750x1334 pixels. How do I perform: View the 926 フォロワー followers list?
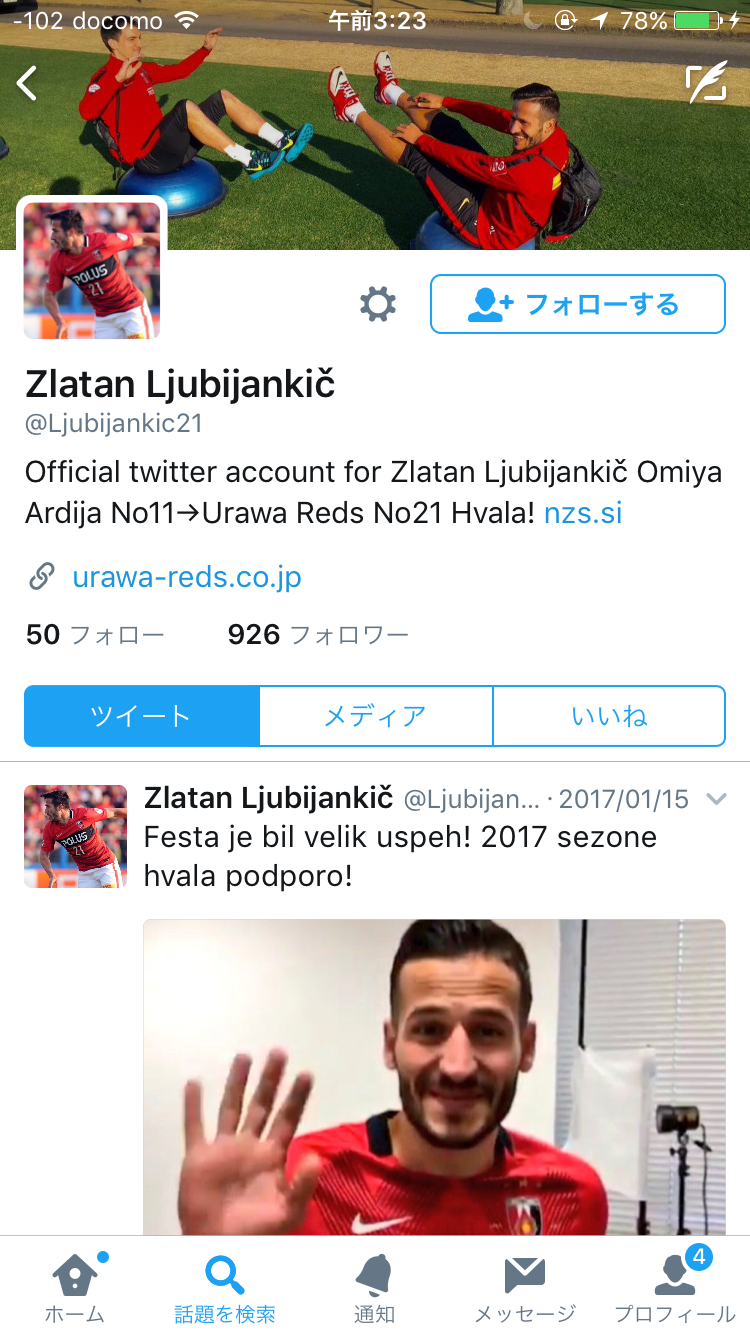[x=318, y=634]
